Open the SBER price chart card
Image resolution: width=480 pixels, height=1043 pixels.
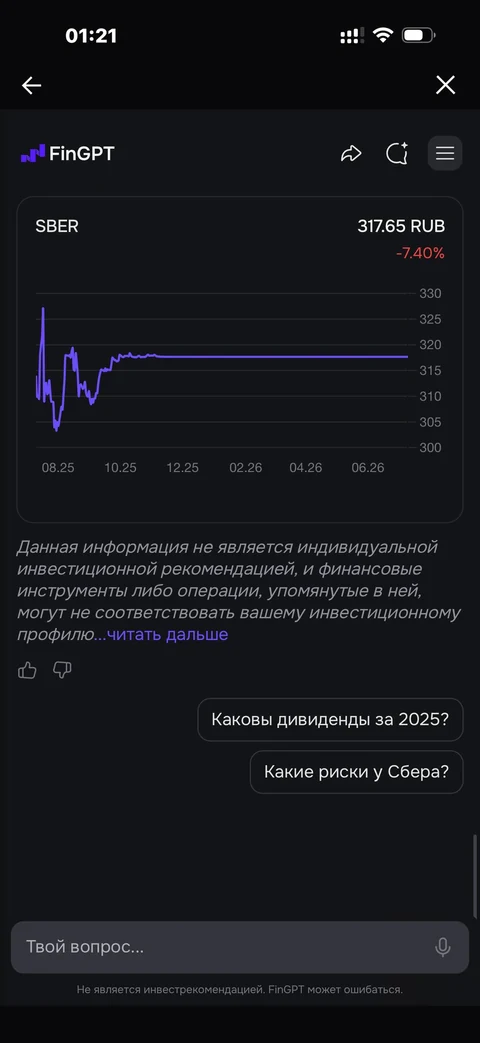pos(239,359)
